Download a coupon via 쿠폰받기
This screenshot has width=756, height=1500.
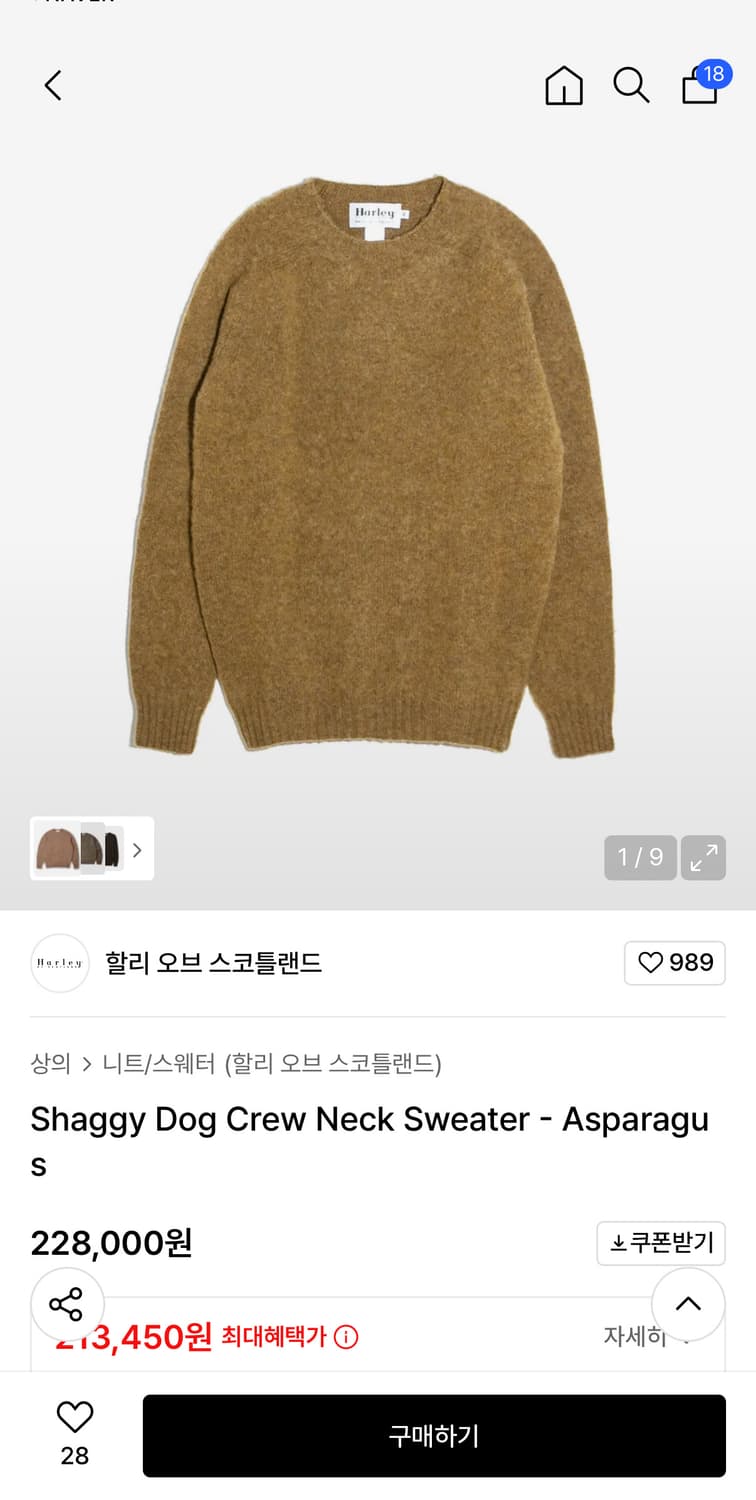pos(661,1243)
